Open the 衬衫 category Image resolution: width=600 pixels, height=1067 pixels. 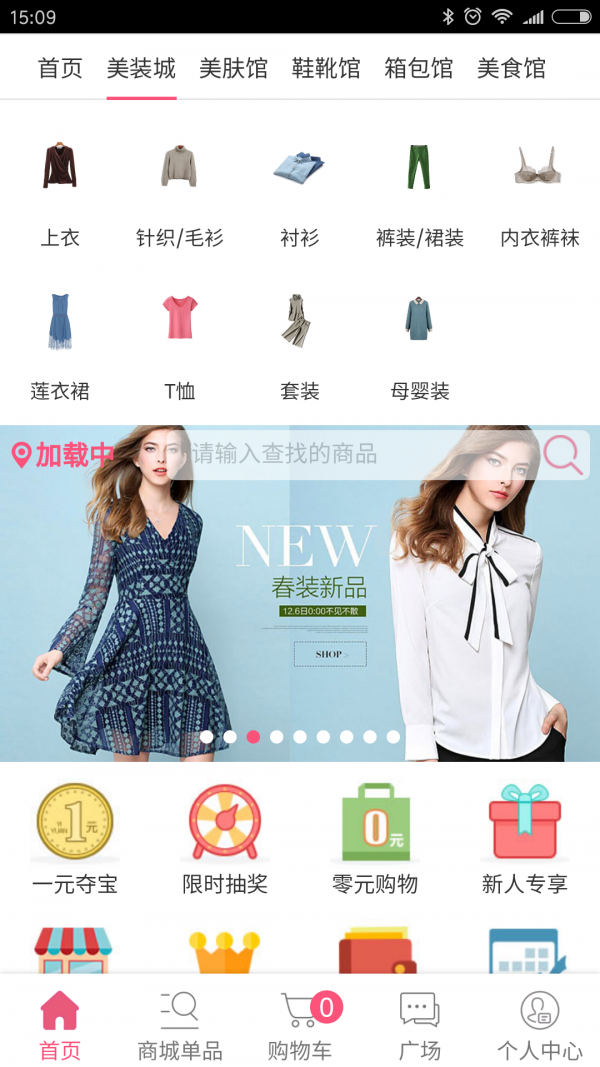tap(300, 190)
